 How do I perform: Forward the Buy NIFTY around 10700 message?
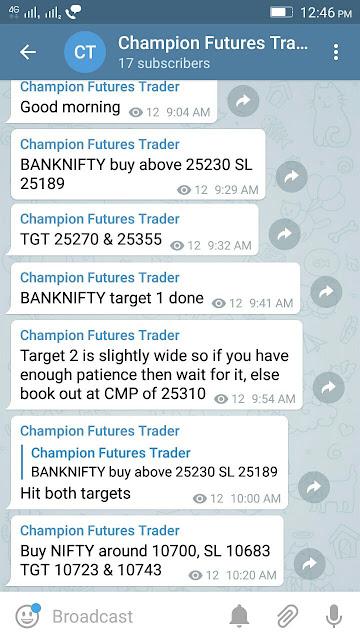(x=309, y=564)
